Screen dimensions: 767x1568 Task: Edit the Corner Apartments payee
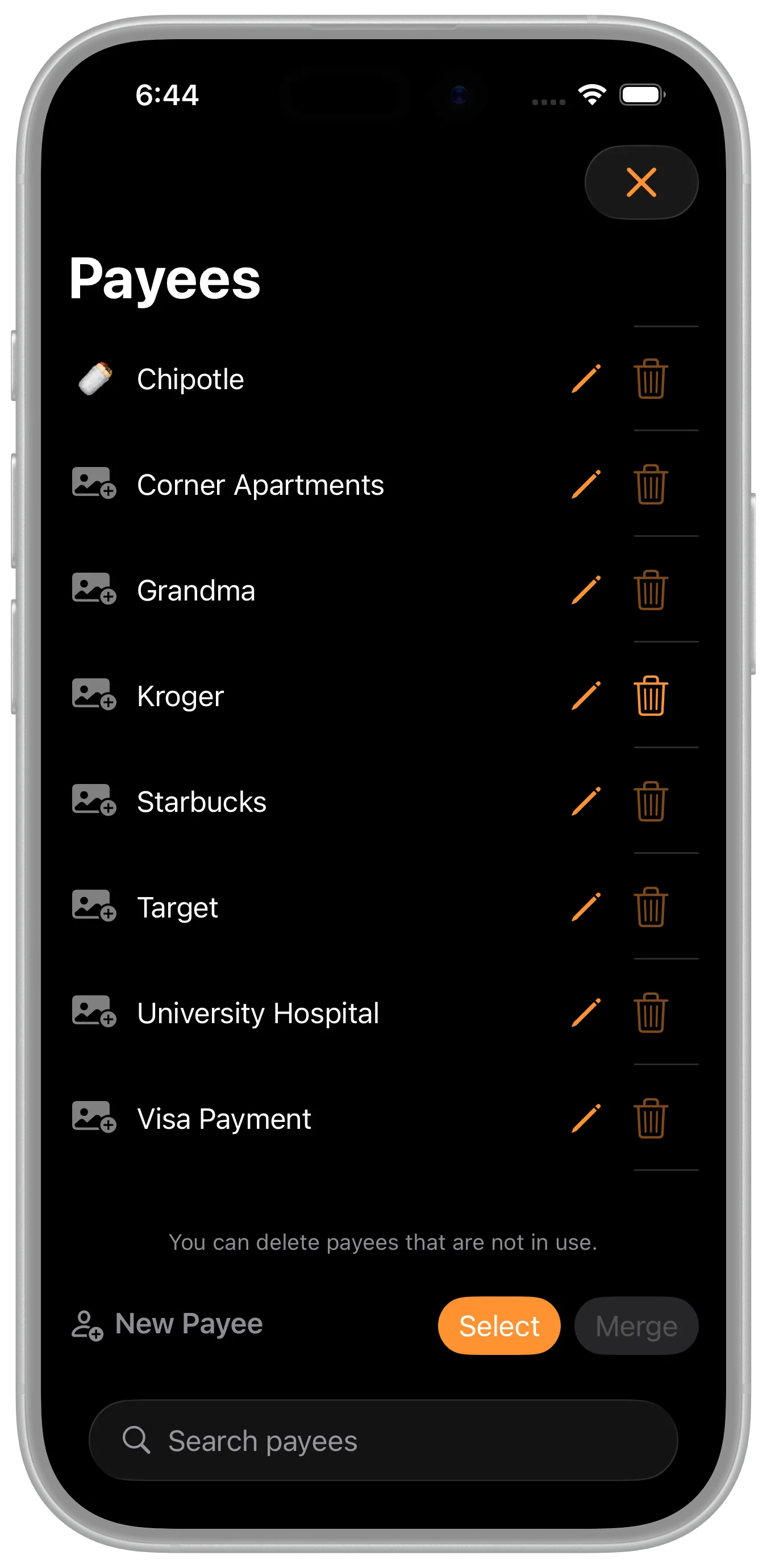tap(586, 485)
